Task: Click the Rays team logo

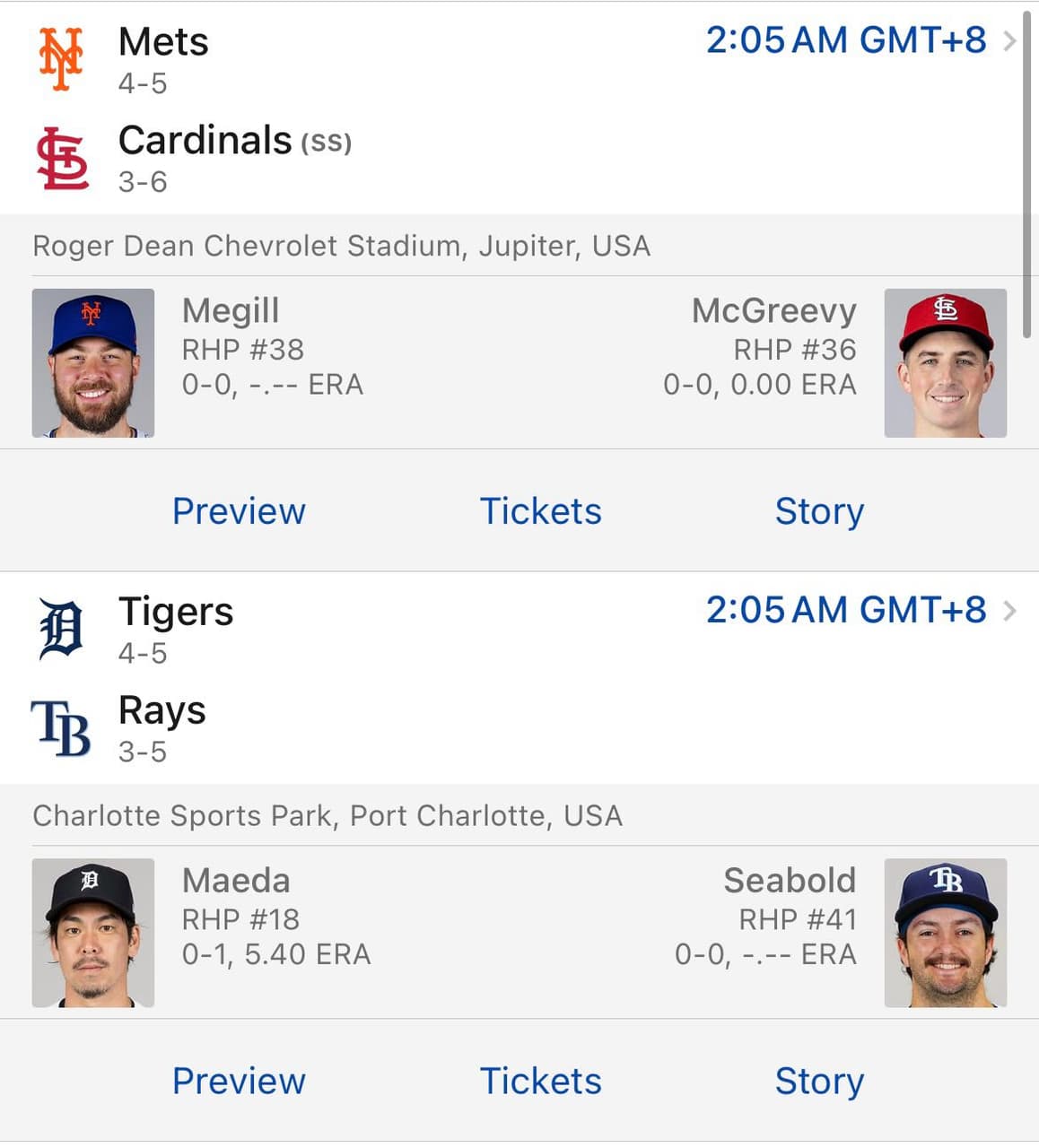Action: 59,726
